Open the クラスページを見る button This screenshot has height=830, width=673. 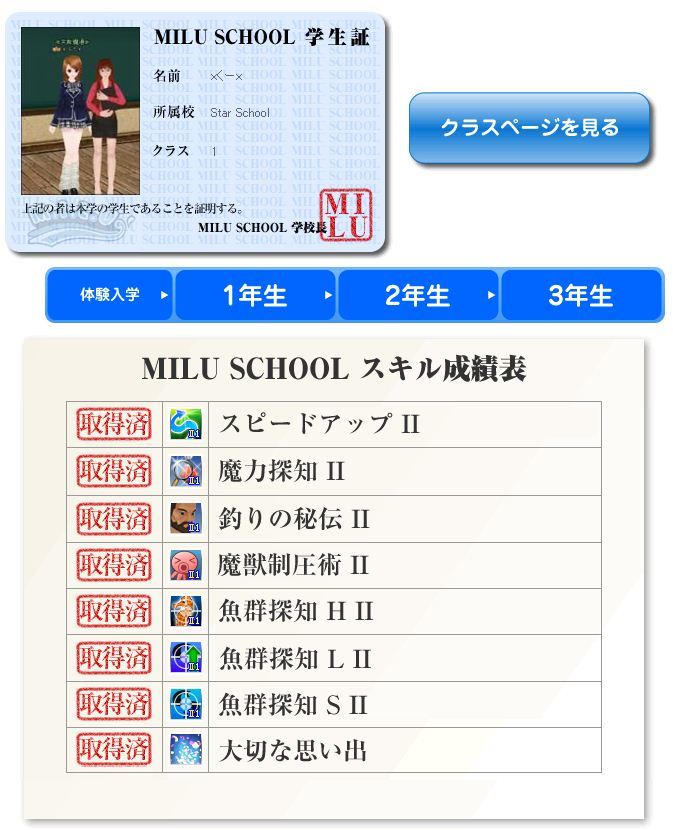[x=529, y=128]
